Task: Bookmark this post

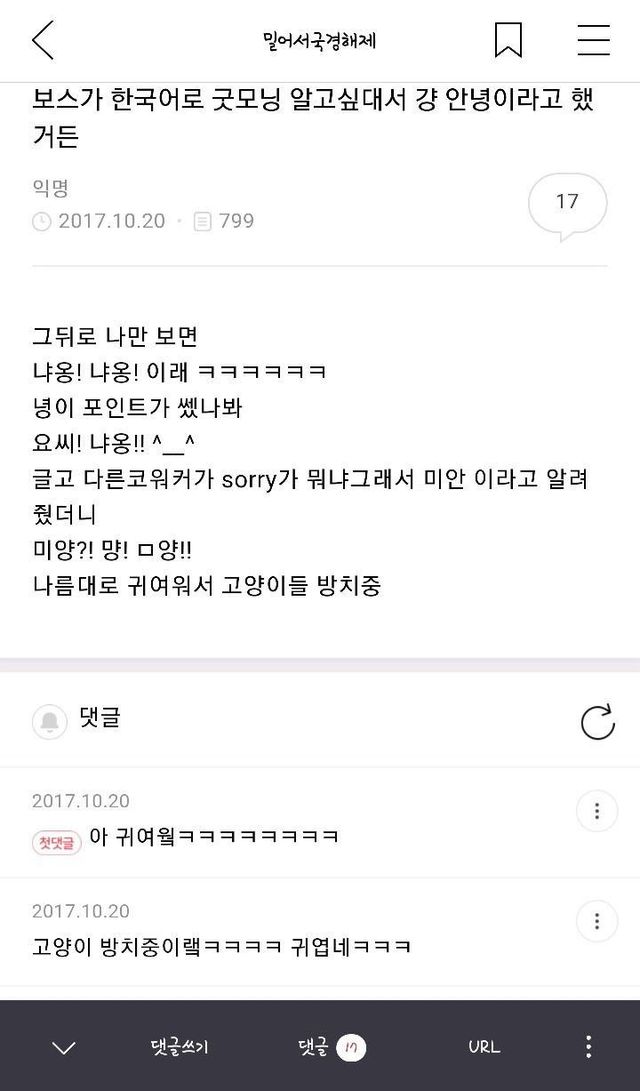Action: pos(509,40)
